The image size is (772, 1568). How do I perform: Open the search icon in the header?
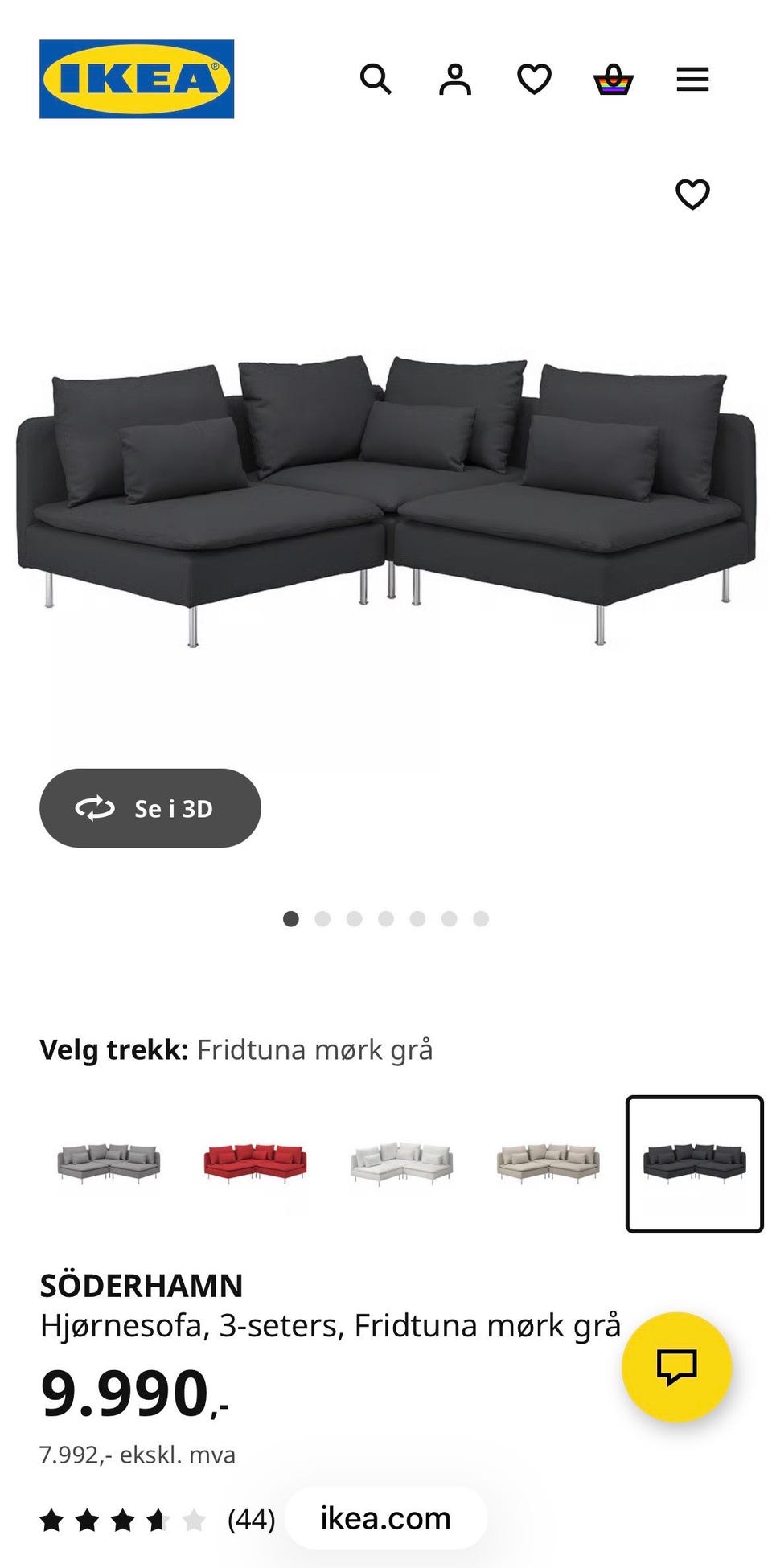(x=376, y=80)
